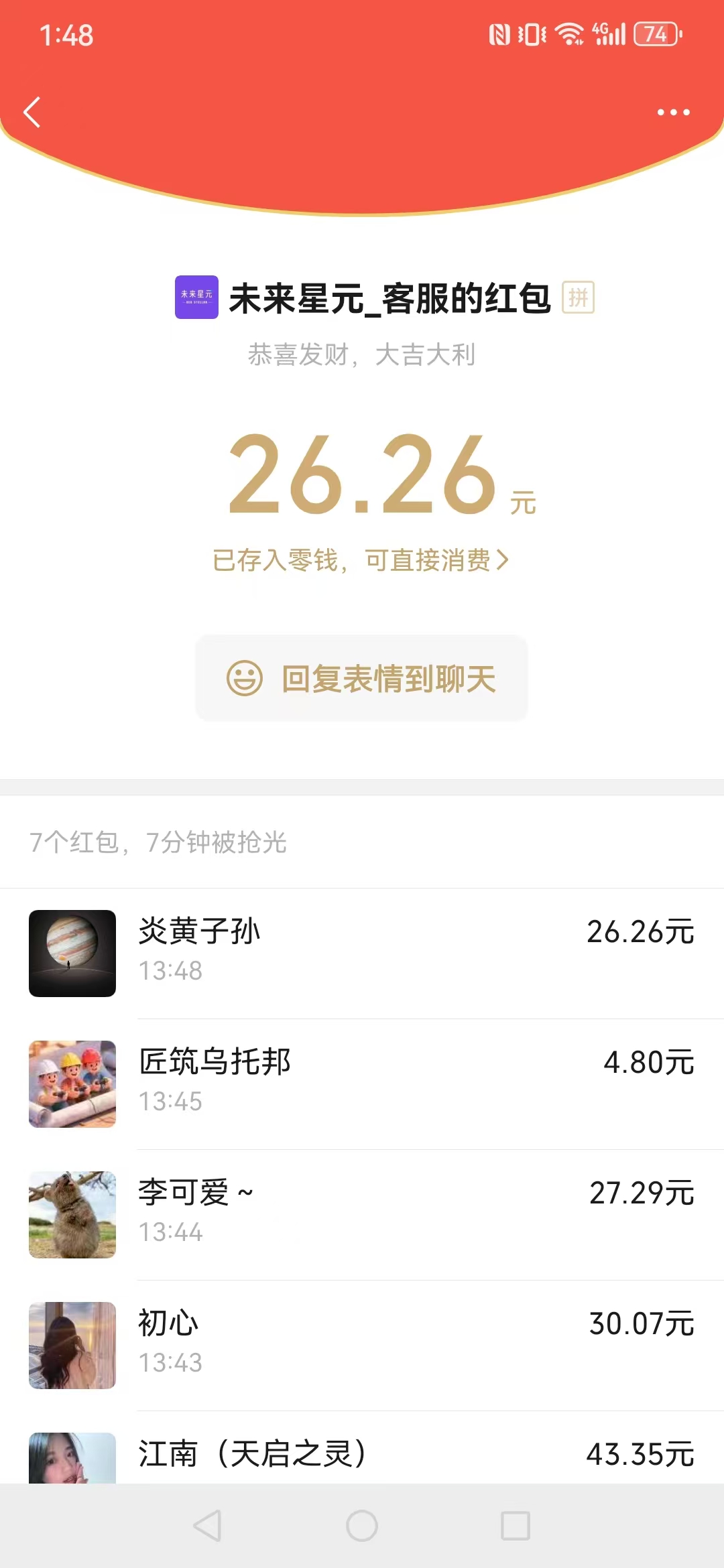Open the more options ellipsis menu

point(672,113)
